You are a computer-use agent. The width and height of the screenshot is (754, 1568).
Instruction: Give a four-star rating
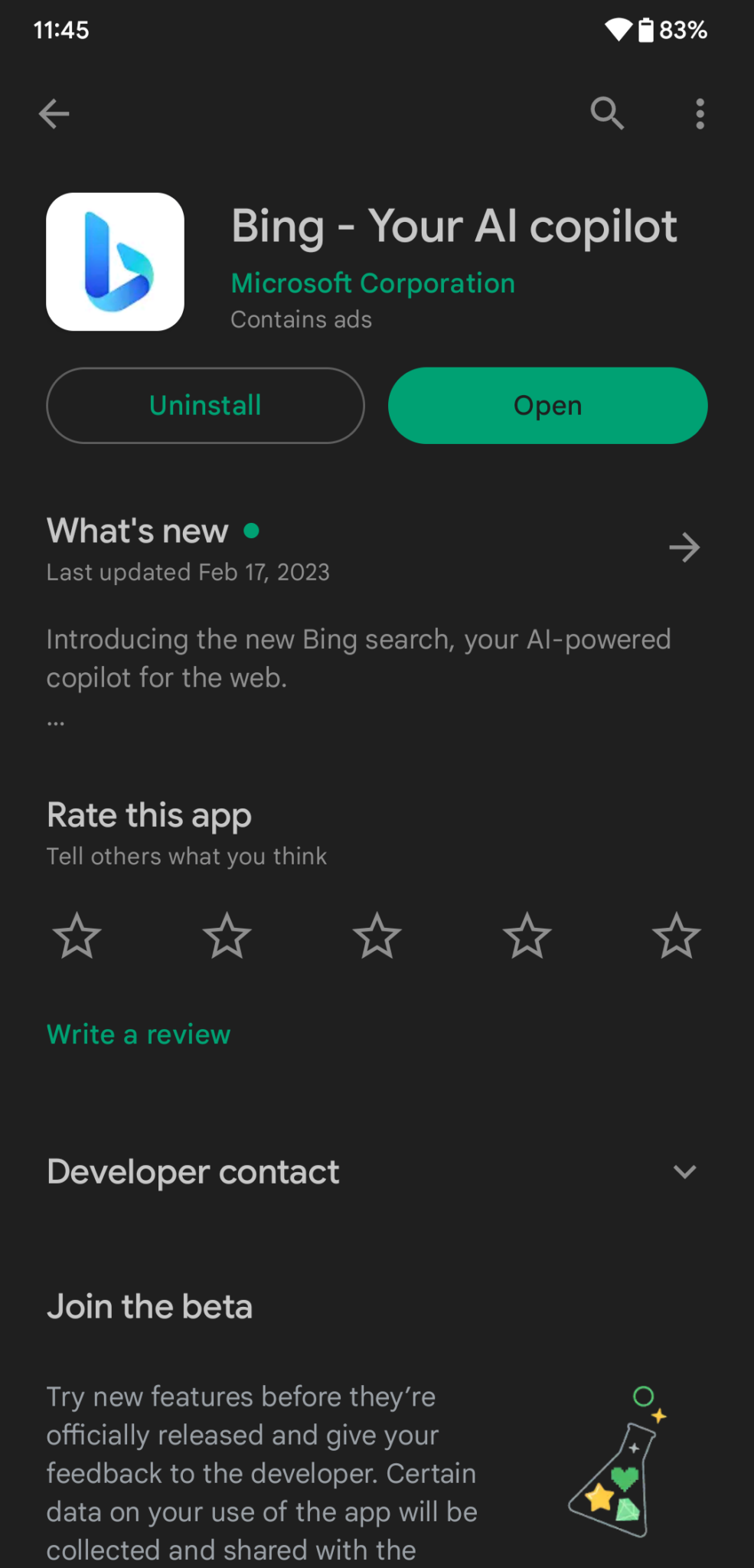527,935
